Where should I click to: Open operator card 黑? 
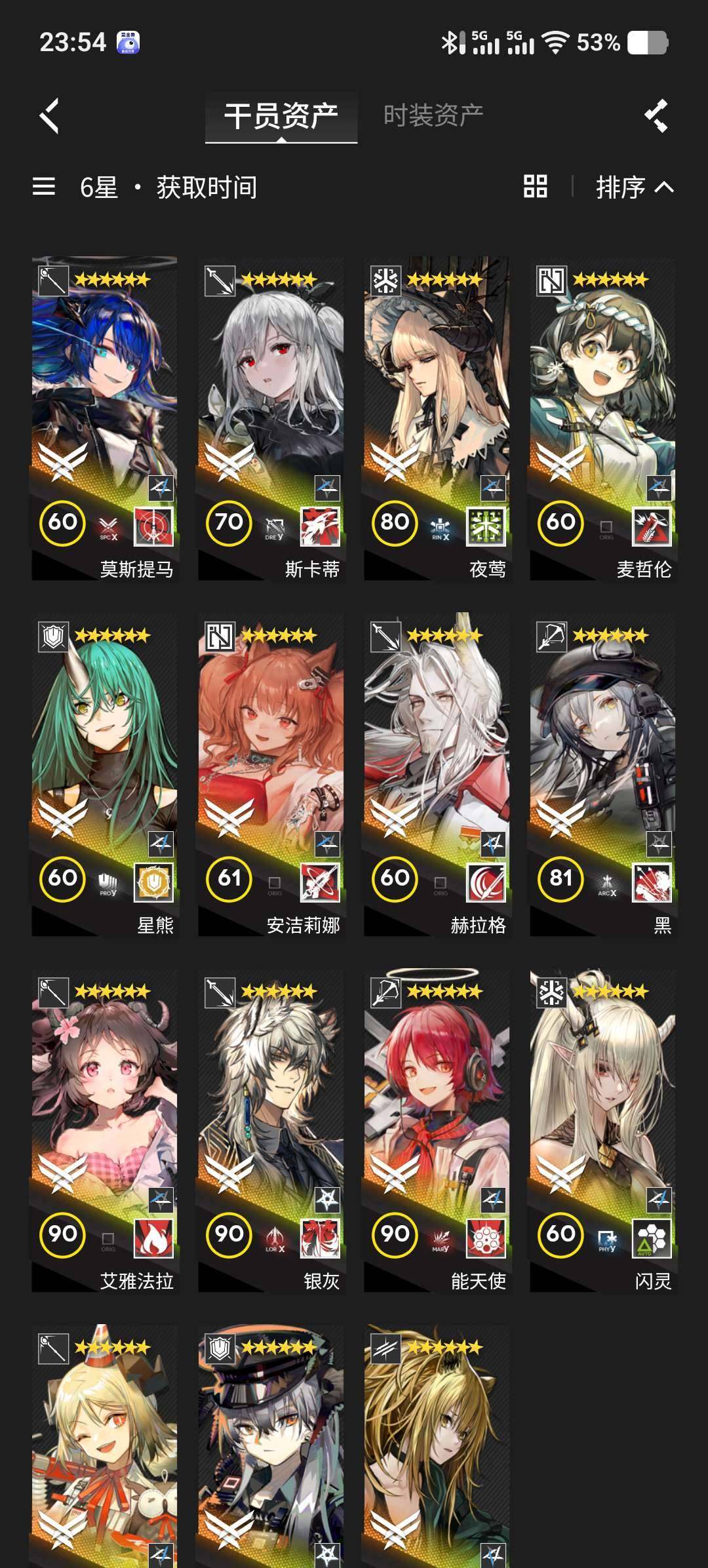coord(602,774)
